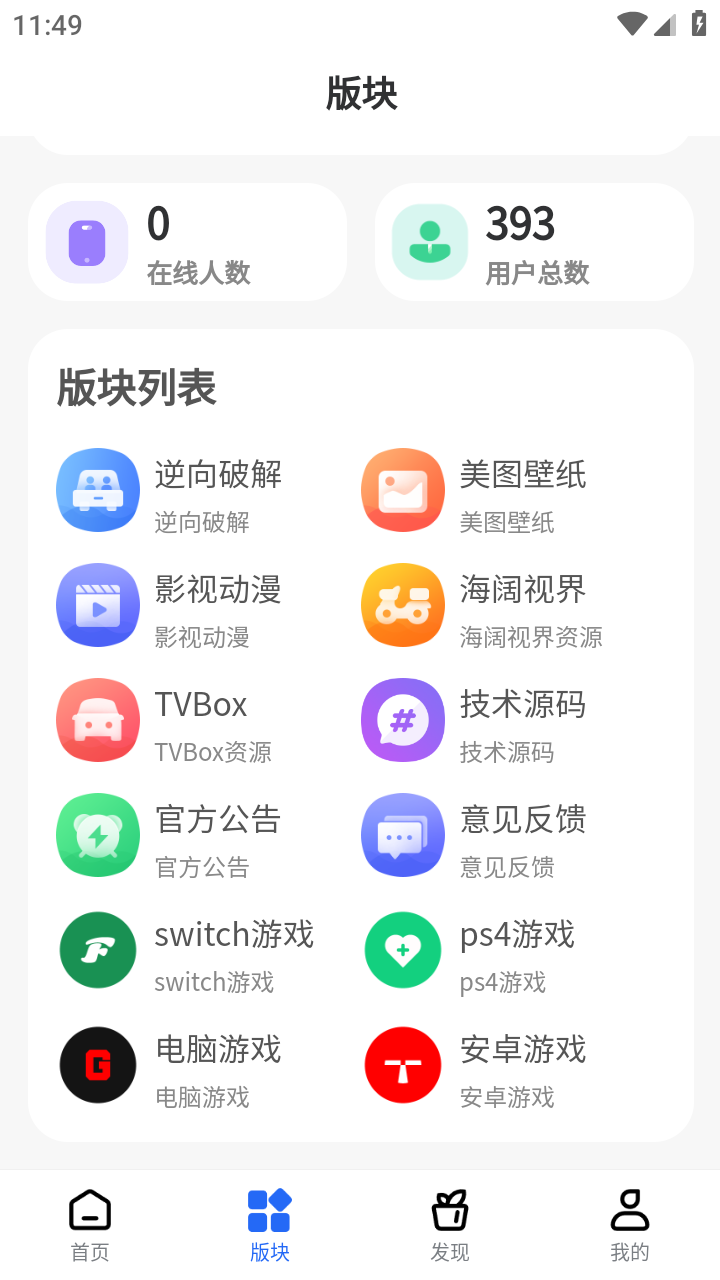
Task: Switch to the 首页 tab
Action: click(x=90, y=1225)
